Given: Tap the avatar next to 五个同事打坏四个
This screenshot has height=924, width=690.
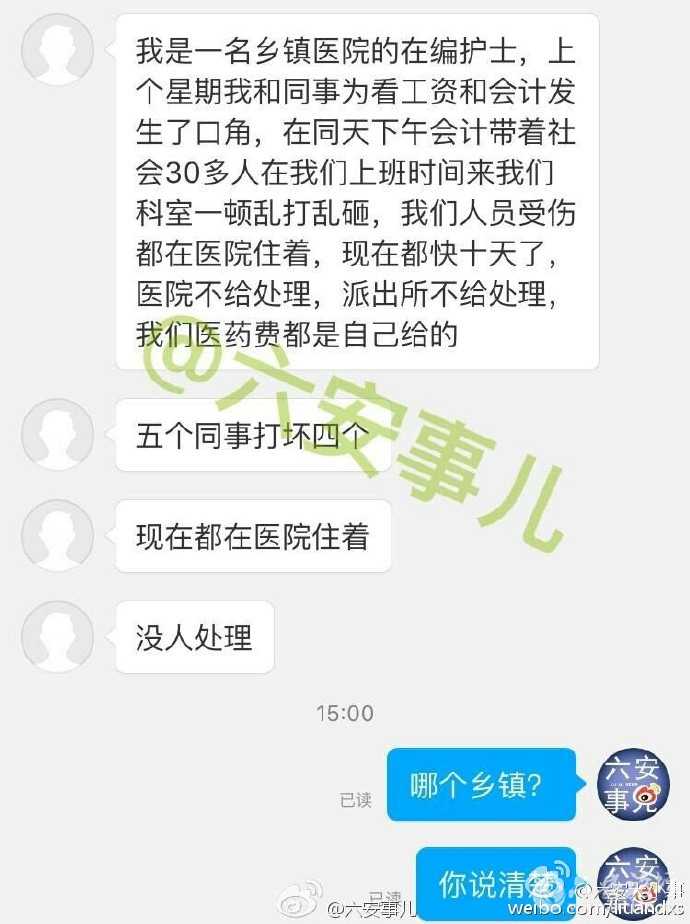Looking at the screenshot, I should coord(57,434).
